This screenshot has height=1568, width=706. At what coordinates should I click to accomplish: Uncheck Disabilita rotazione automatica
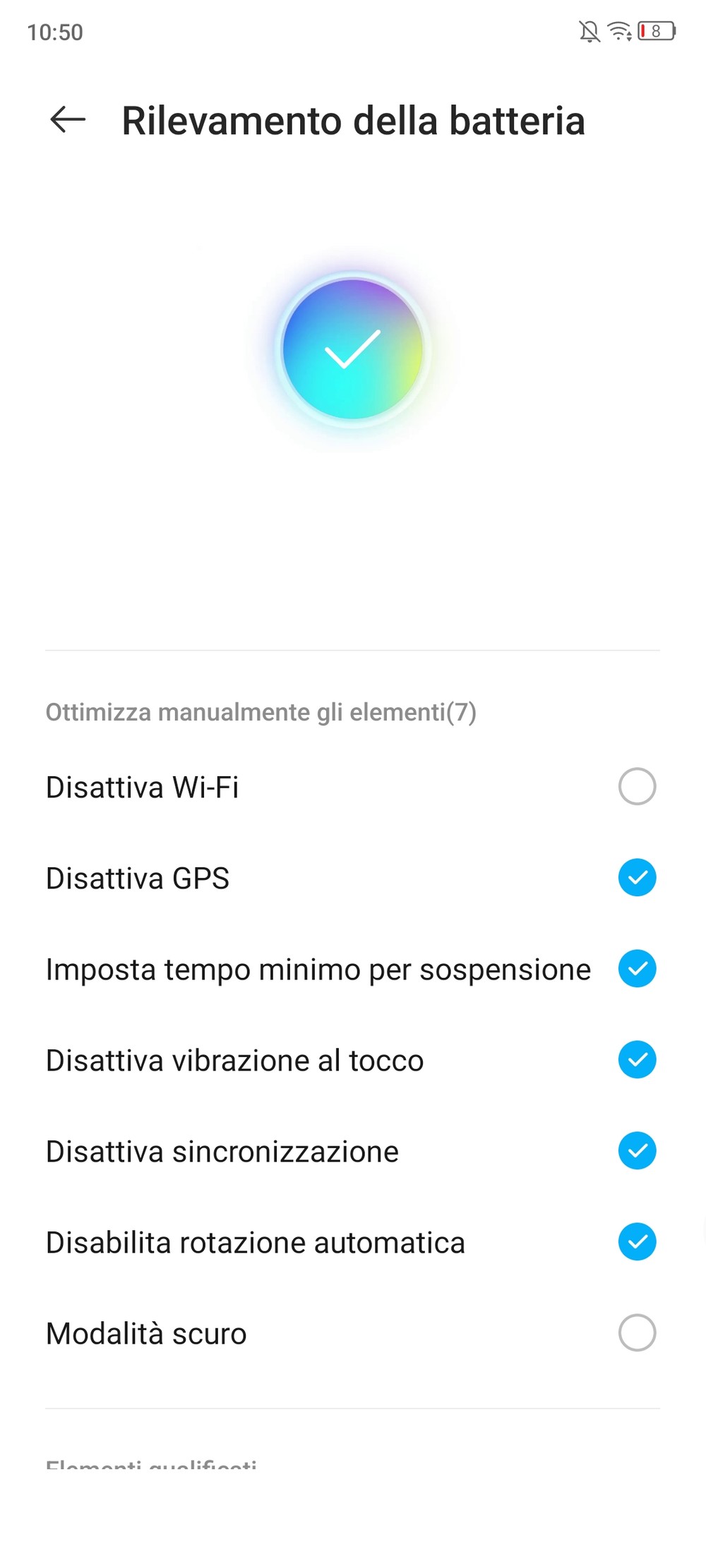click(x=637, y=1241)
